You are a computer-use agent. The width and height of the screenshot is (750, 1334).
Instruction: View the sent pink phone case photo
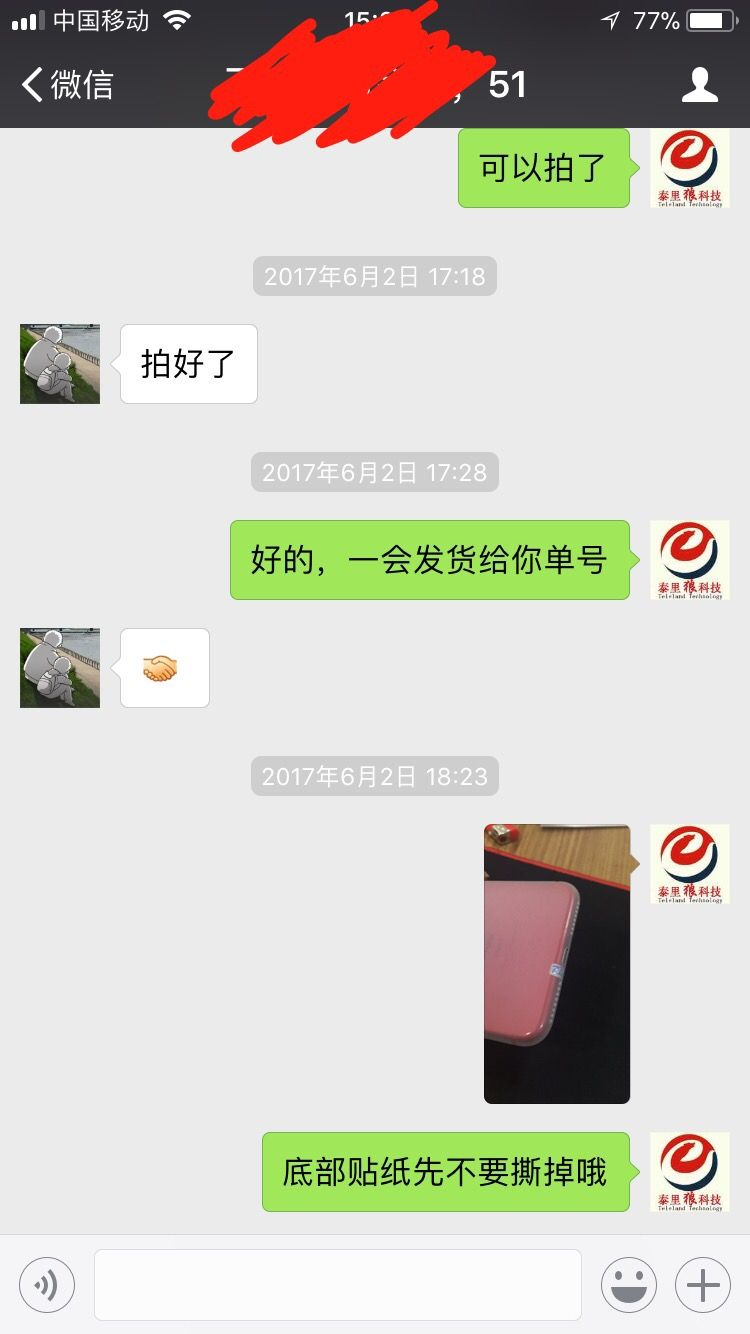[557, 963]
